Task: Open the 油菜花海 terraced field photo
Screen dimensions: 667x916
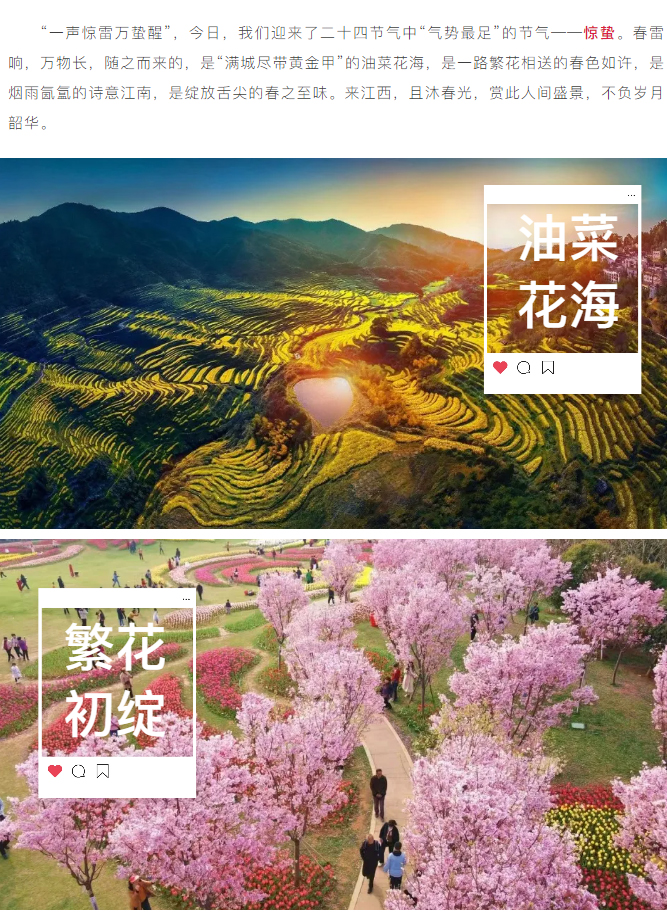Action: (250, 350)
